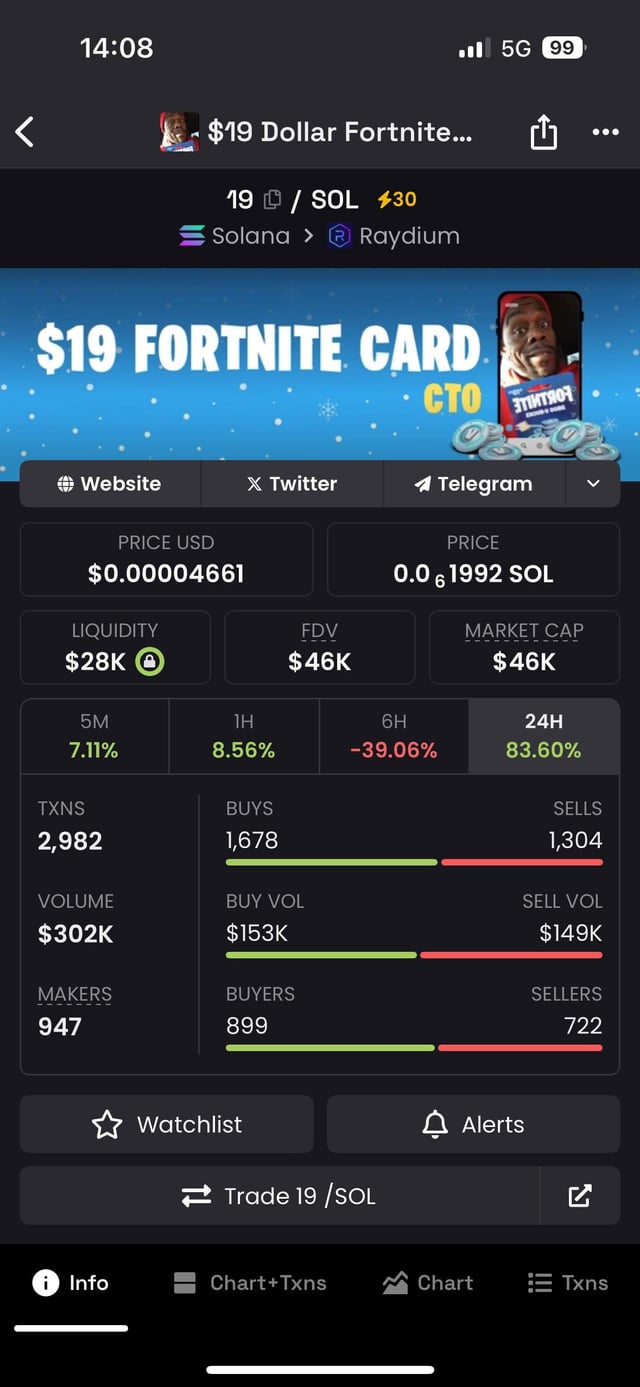Select the 5M timeframe stats
Screen dimensions: 640x1387
[94, 736]
